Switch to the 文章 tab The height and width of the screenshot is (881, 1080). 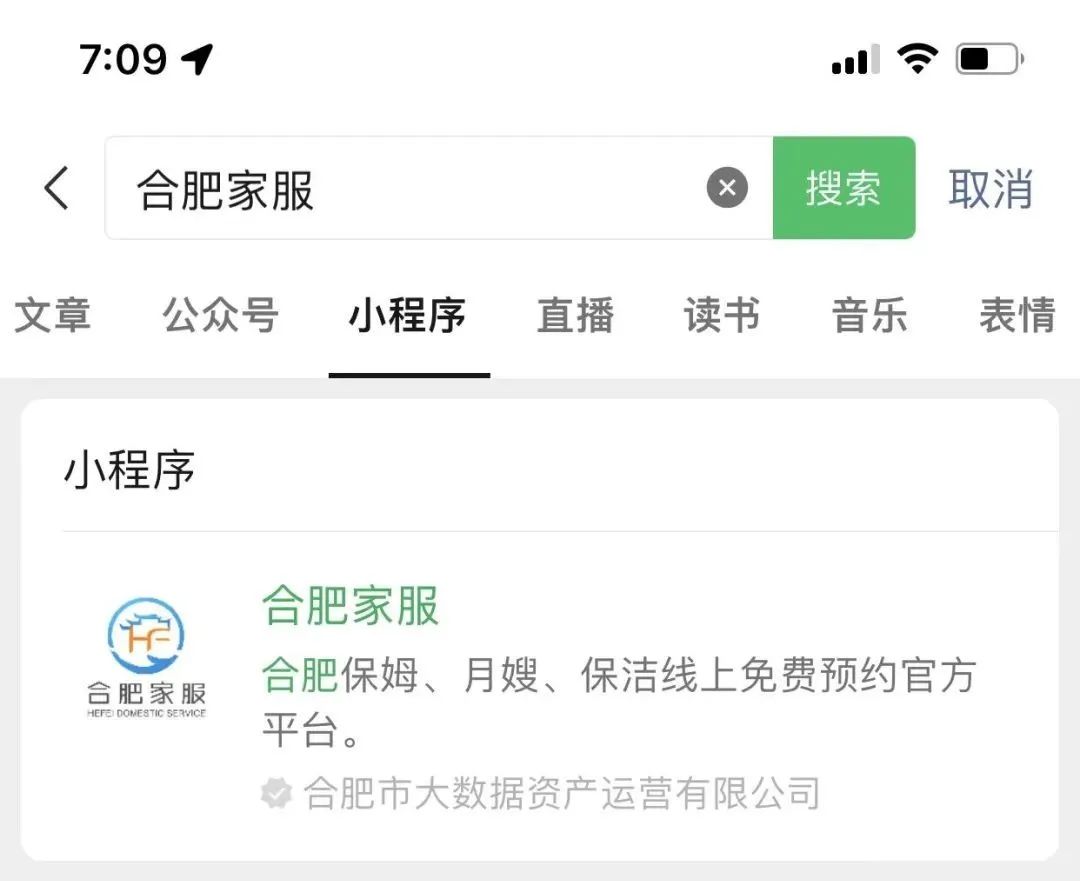click(x=52, y=316)
